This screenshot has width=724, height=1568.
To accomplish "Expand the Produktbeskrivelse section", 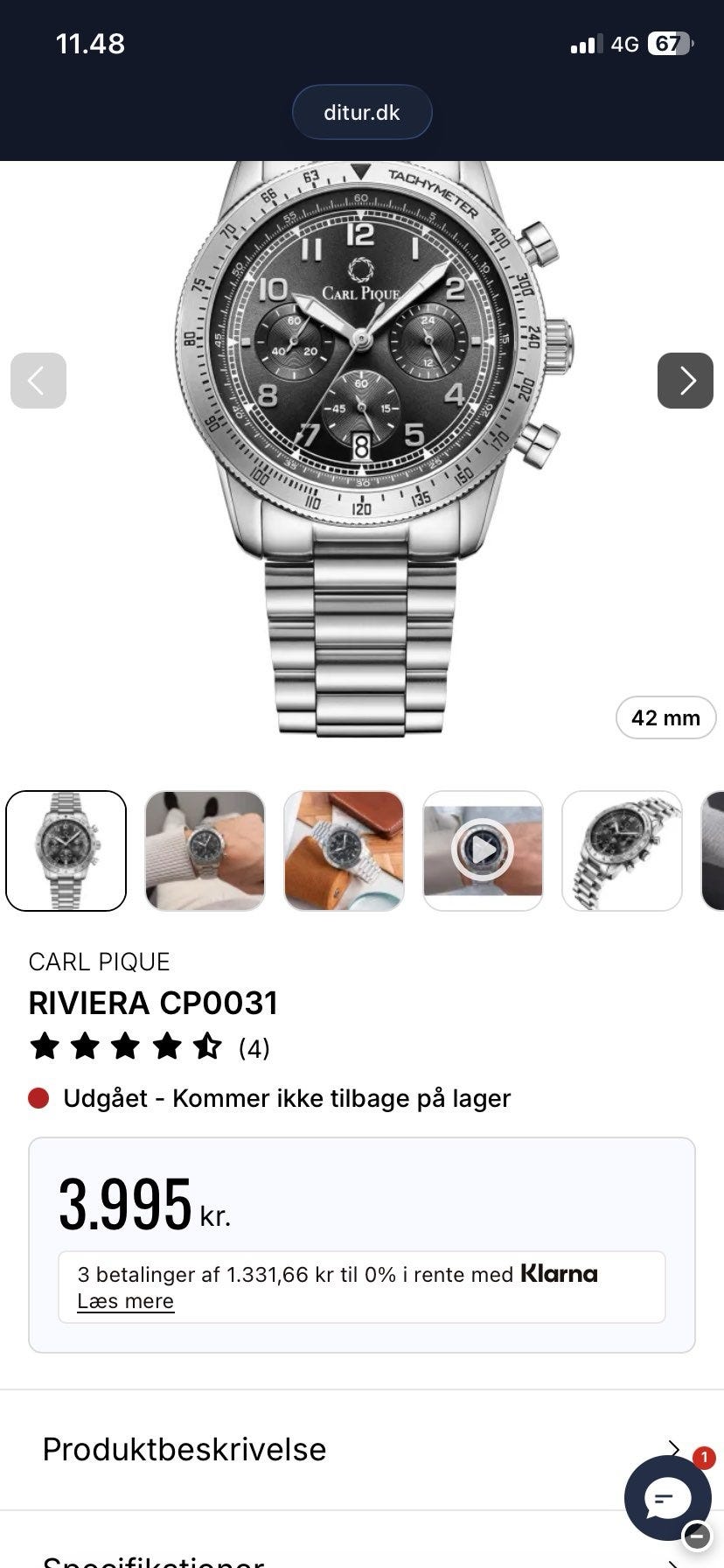I will [x=362, y=1449].
